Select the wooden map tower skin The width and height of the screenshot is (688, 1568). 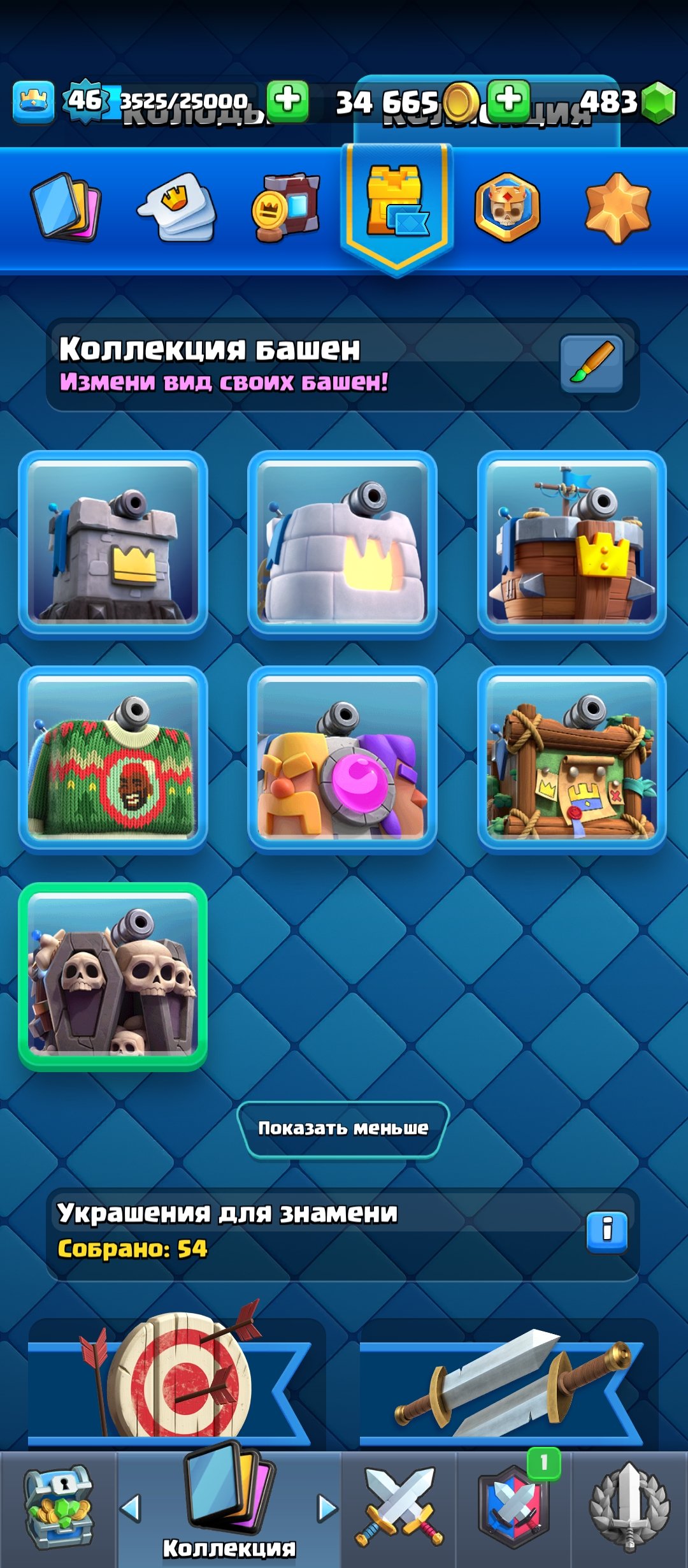coord(571,759)
